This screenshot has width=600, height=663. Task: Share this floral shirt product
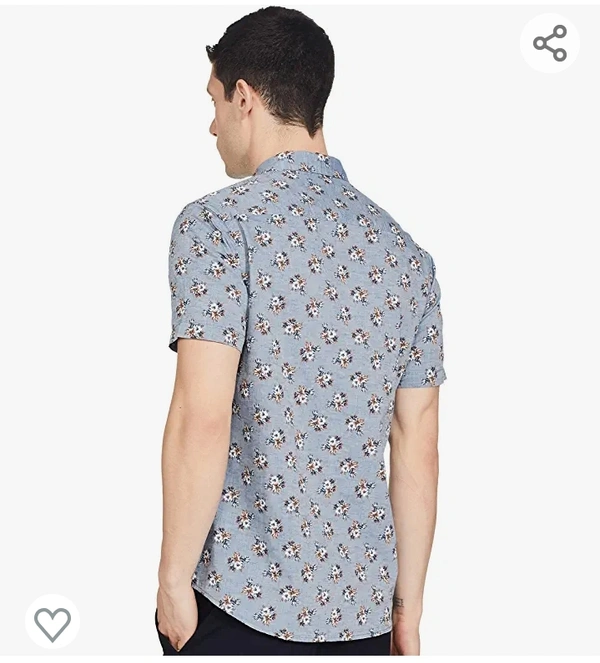coord(550,43)
